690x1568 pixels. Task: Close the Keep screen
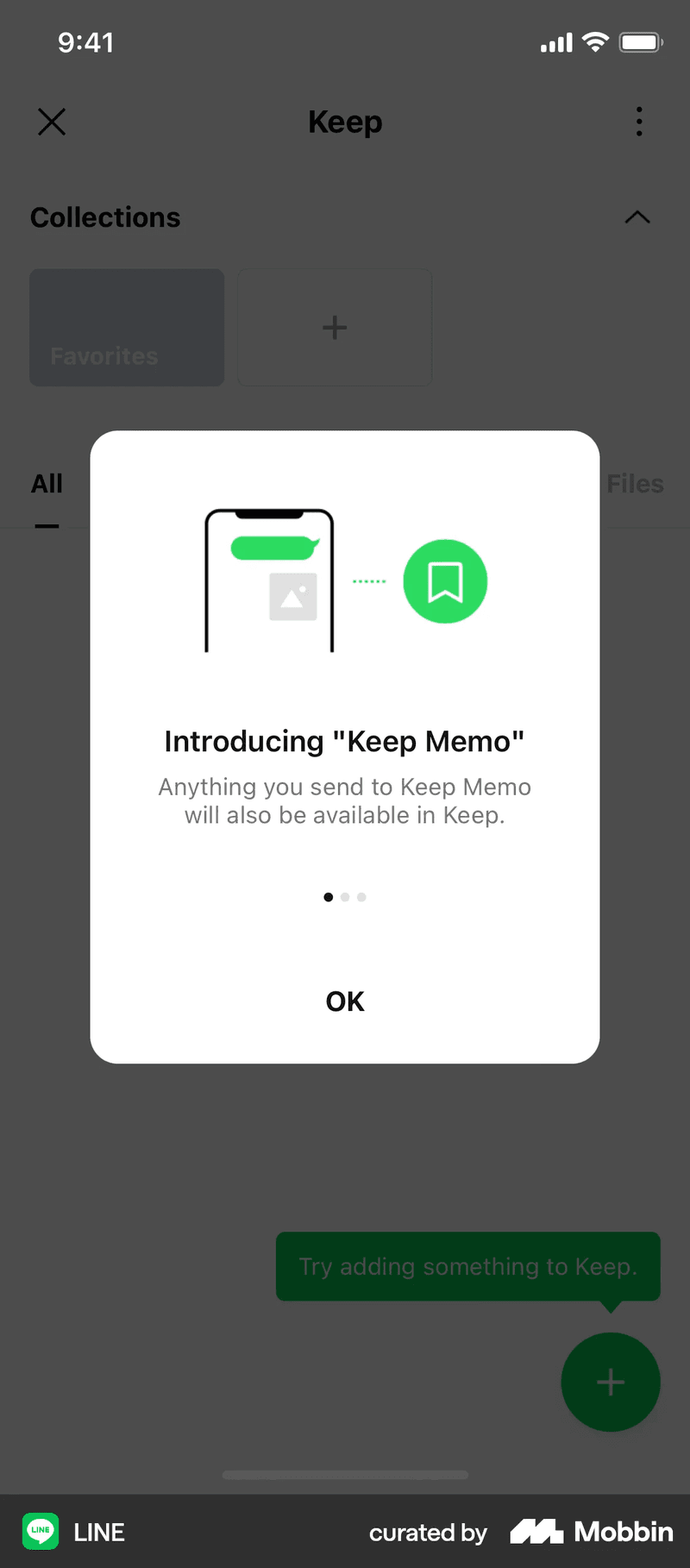52,122
